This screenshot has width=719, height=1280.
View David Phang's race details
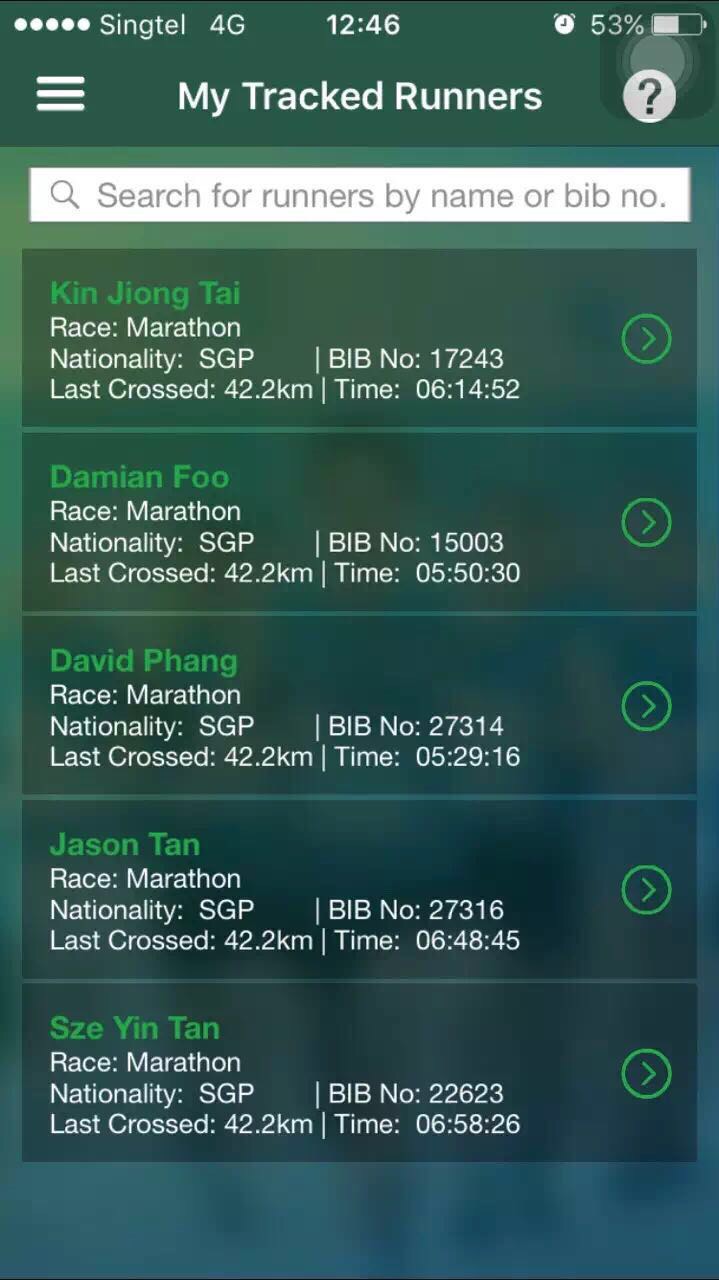tap(360, 705)
